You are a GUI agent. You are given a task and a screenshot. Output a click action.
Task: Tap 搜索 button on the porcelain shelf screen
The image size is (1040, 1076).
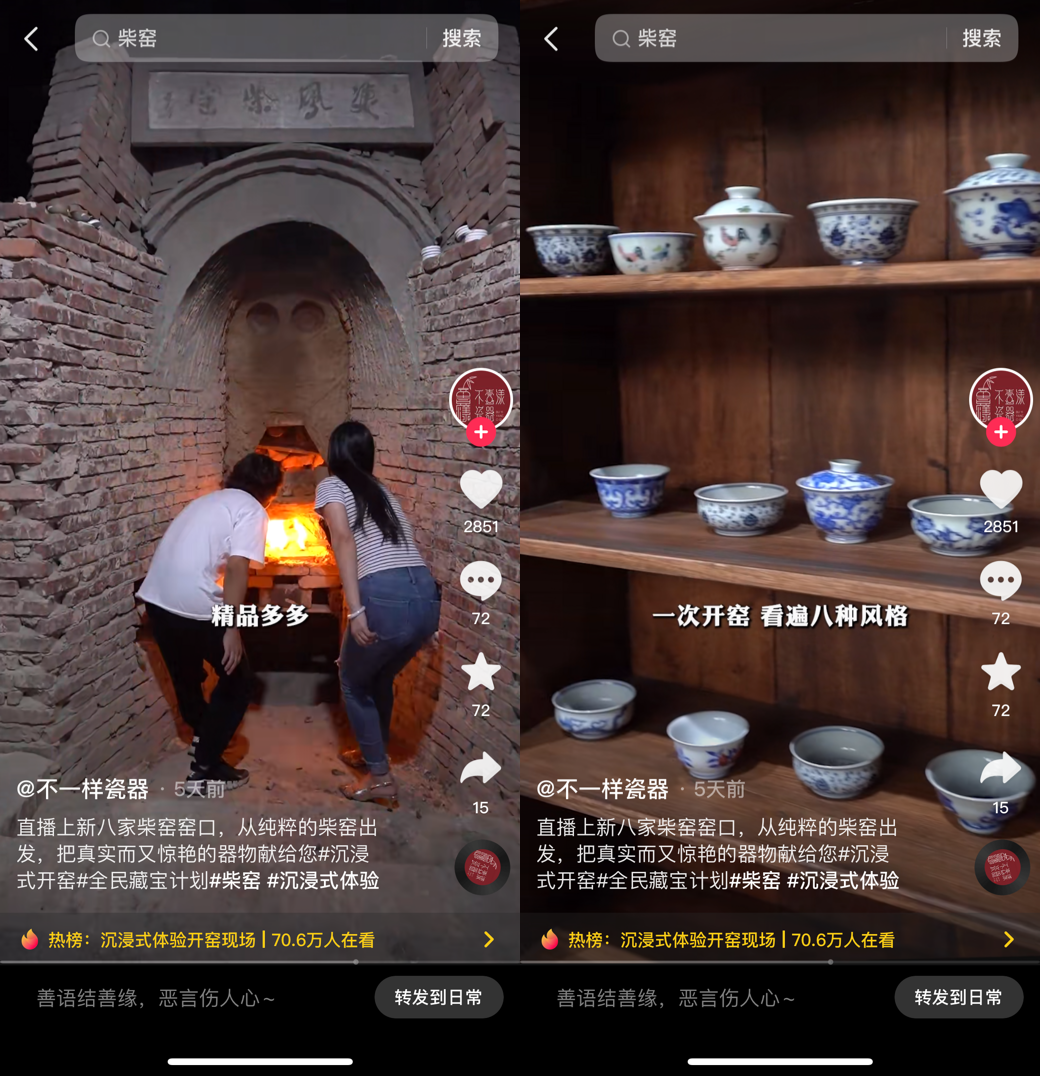982,39
